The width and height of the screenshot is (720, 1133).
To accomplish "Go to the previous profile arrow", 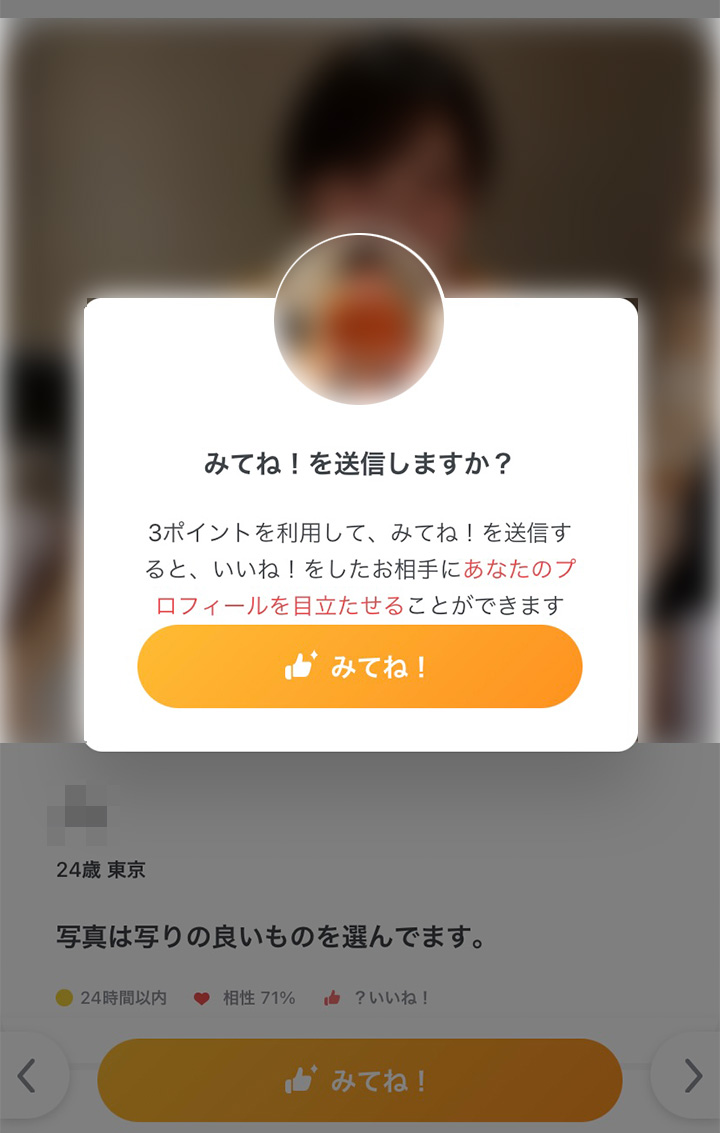I will (x=28, y=1076).
